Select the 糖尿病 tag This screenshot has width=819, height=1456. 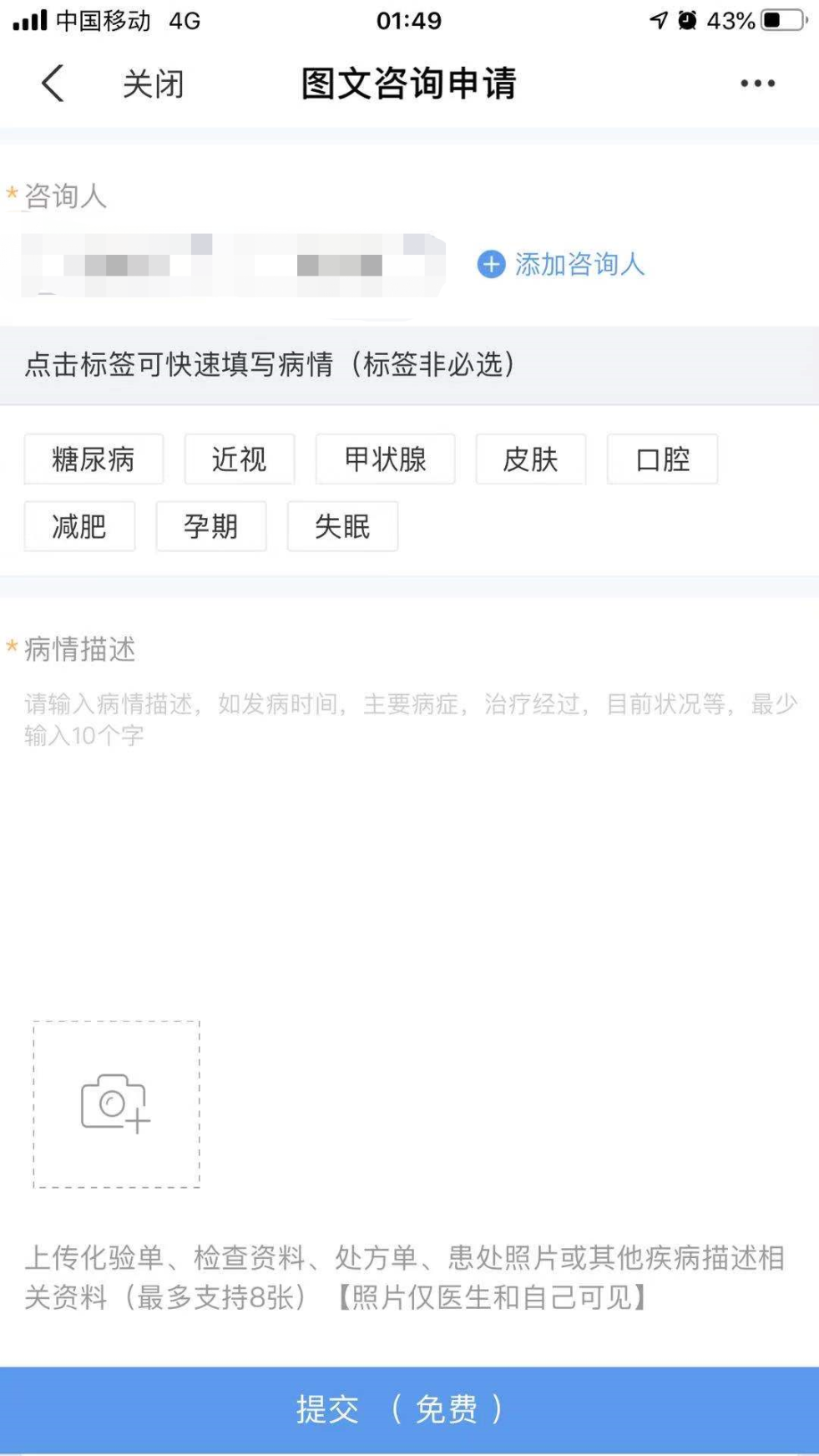[x=94, y=459]
